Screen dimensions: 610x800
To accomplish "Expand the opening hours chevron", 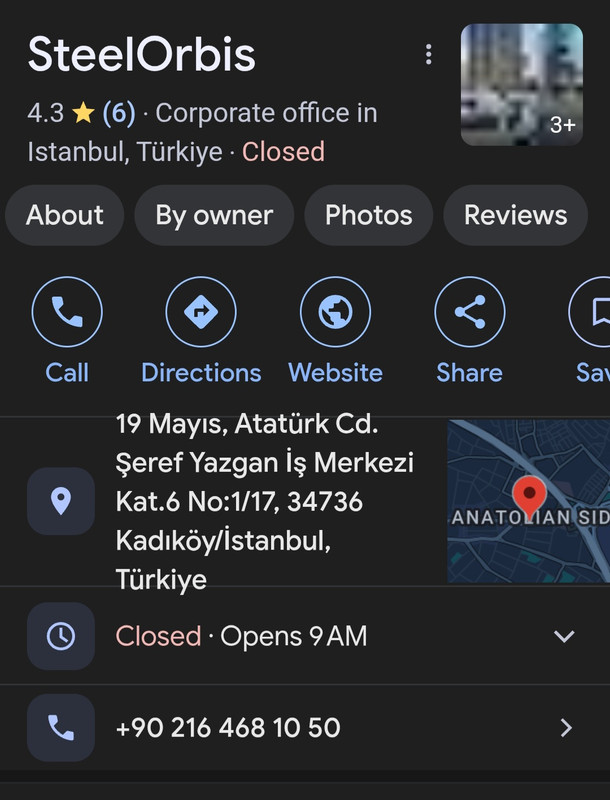I will pos(565,636).
